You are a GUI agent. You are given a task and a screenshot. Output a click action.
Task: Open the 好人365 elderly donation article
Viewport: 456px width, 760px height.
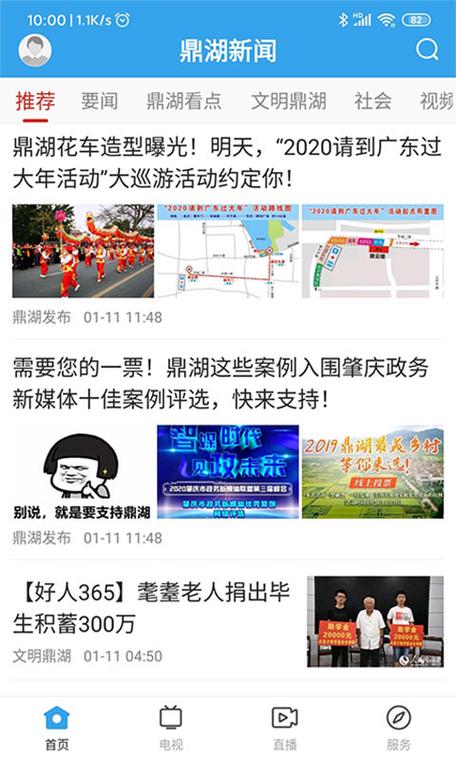[x=151, y=608]
